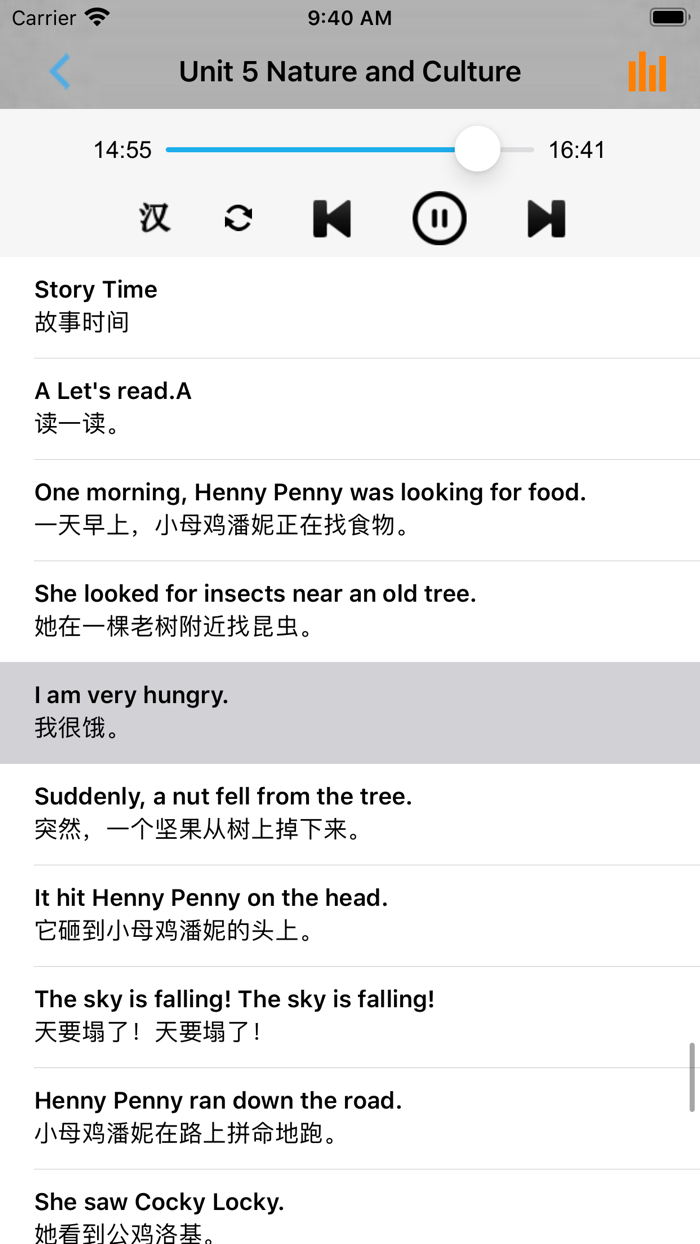Pause the audio playback
This screenshot has width=700, height=1244.
point(439,218)
